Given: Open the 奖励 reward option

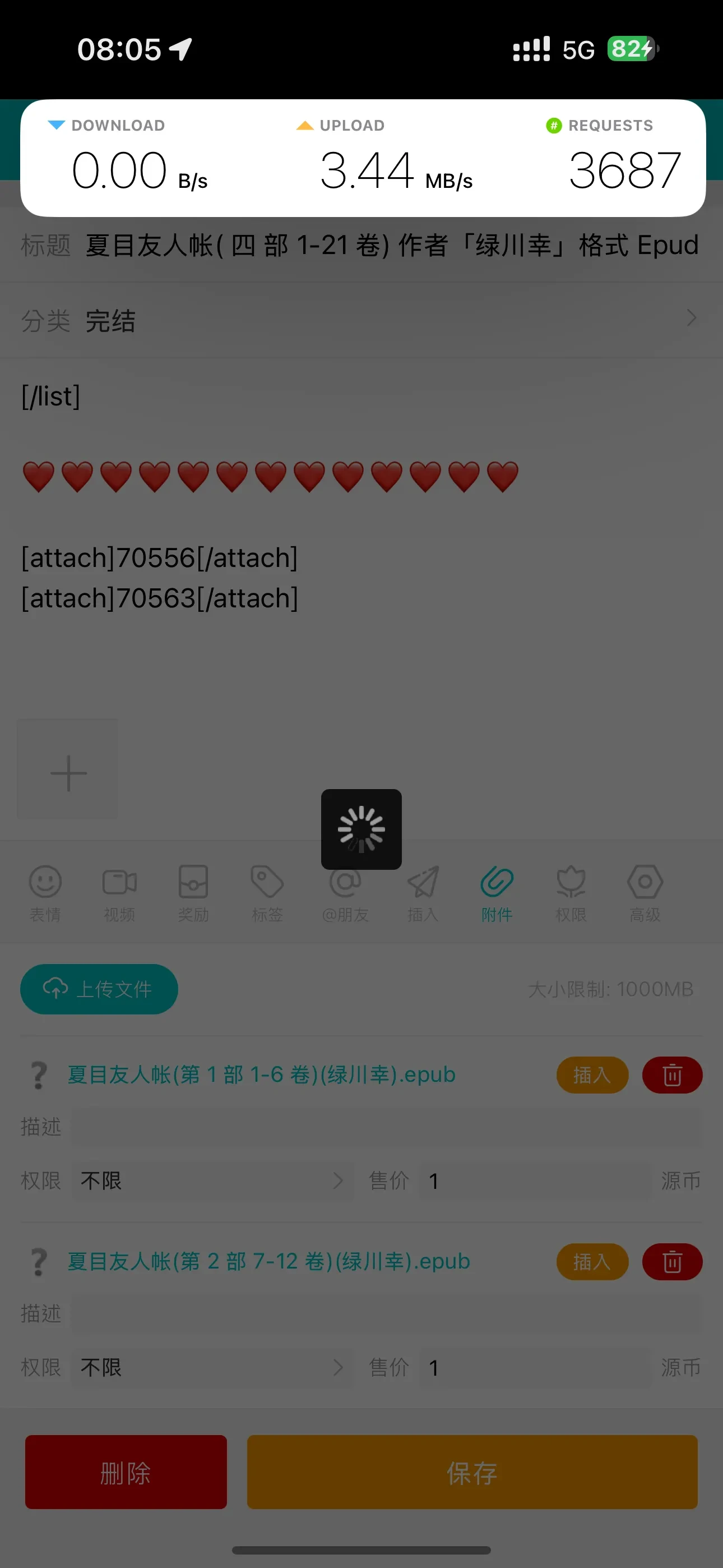Looking at the screenshot, I should point(193,892).
